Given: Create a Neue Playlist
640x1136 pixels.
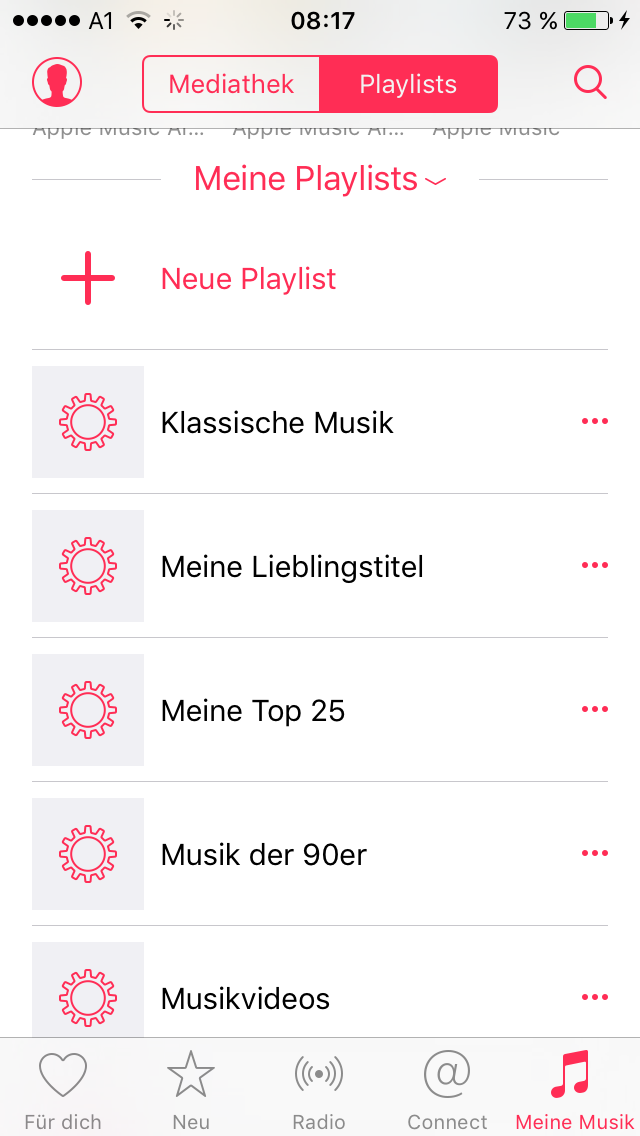Looking at the screenshot, I should 248,279.
